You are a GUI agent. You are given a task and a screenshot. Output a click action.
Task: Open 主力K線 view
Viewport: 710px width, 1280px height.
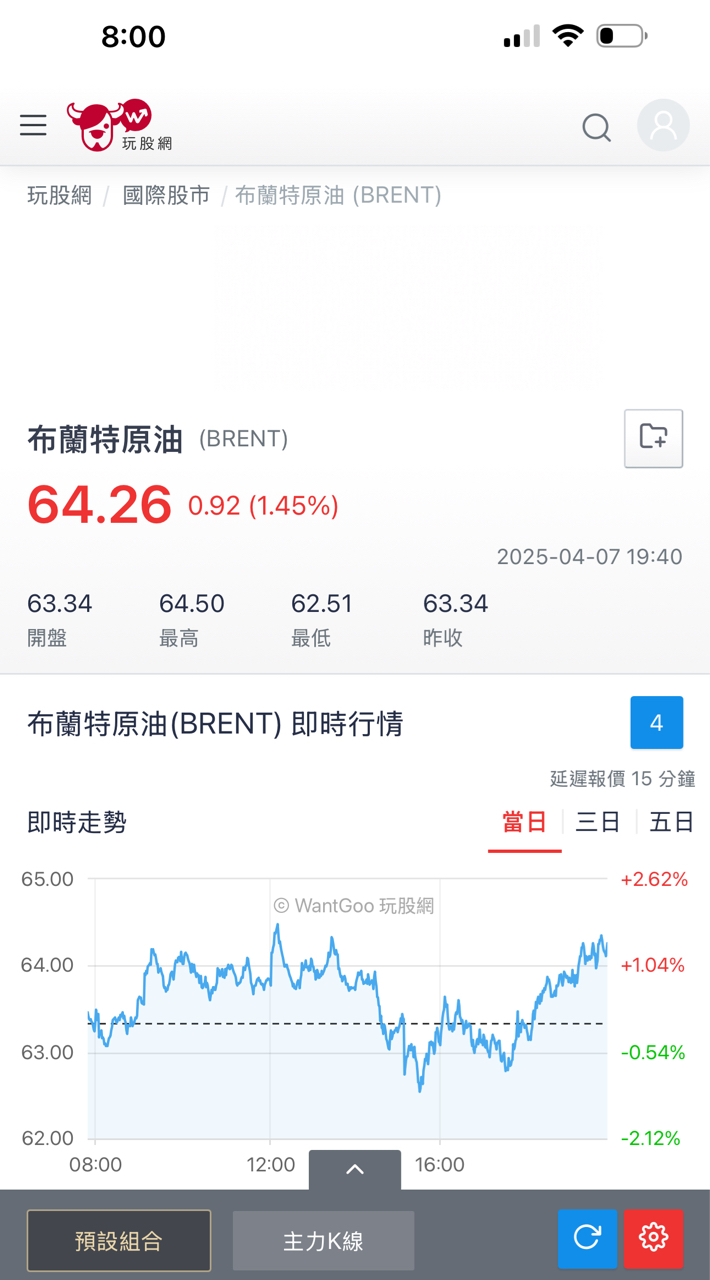(x=323, y=1241)
